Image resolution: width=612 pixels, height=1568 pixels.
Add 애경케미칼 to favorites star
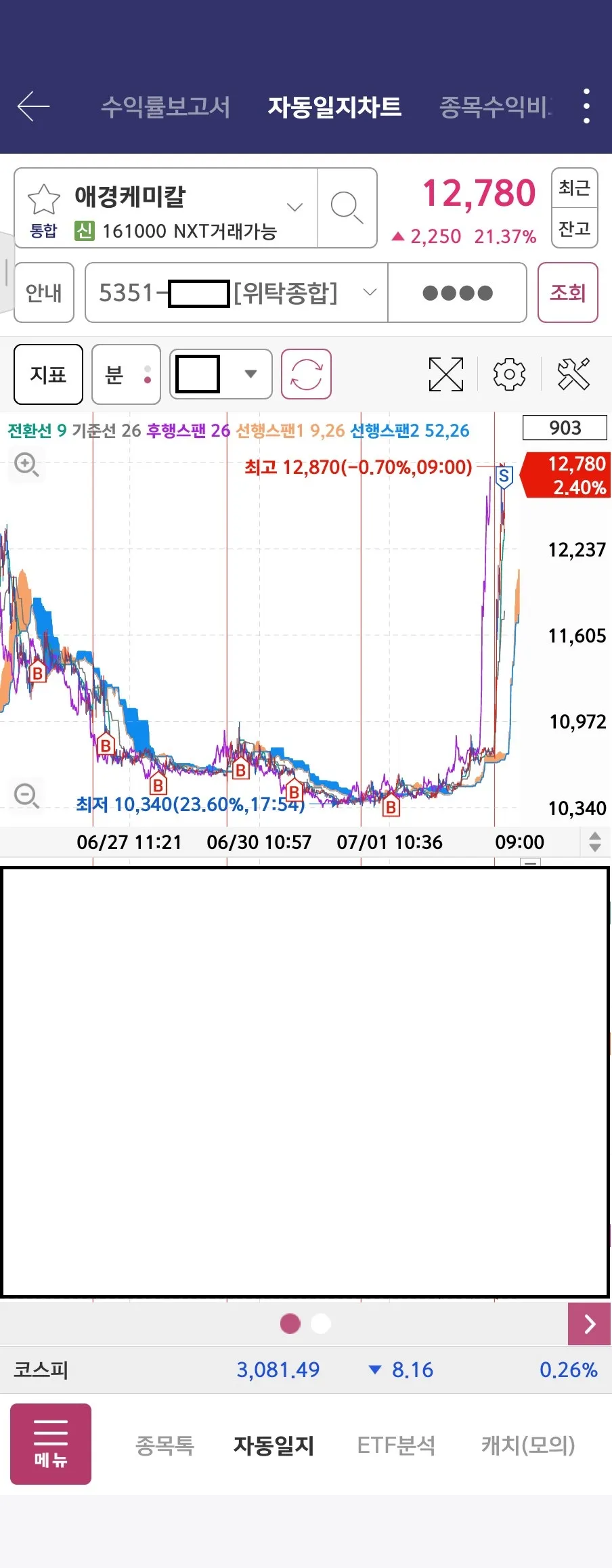[43, 199]
